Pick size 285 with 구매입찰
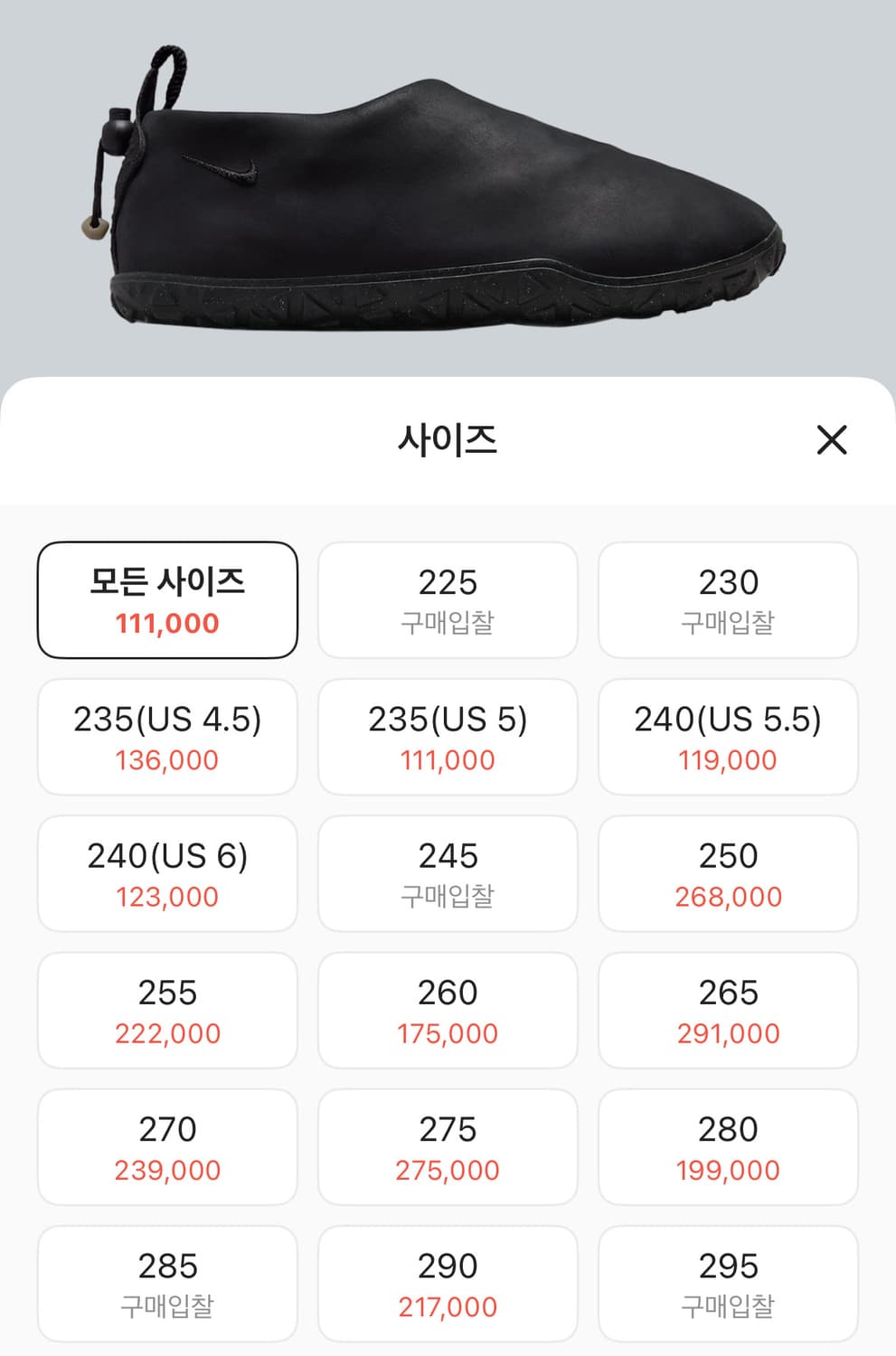Viewport: 896px width, 1356px height. coord(167,1283)
